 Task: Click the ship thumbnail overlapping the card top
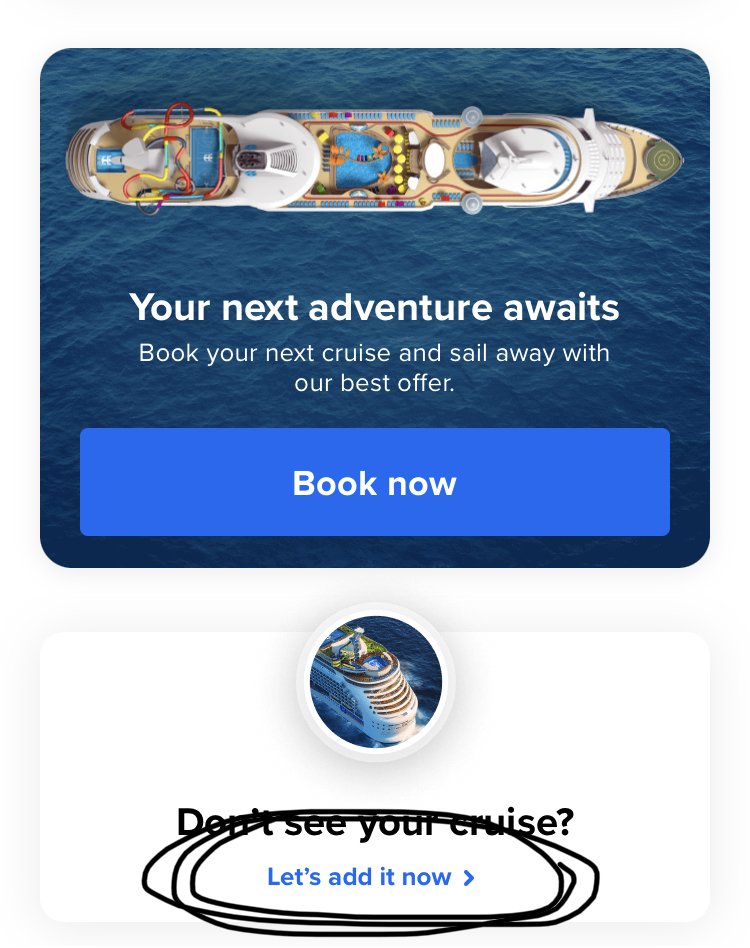[x=375, y=681]
